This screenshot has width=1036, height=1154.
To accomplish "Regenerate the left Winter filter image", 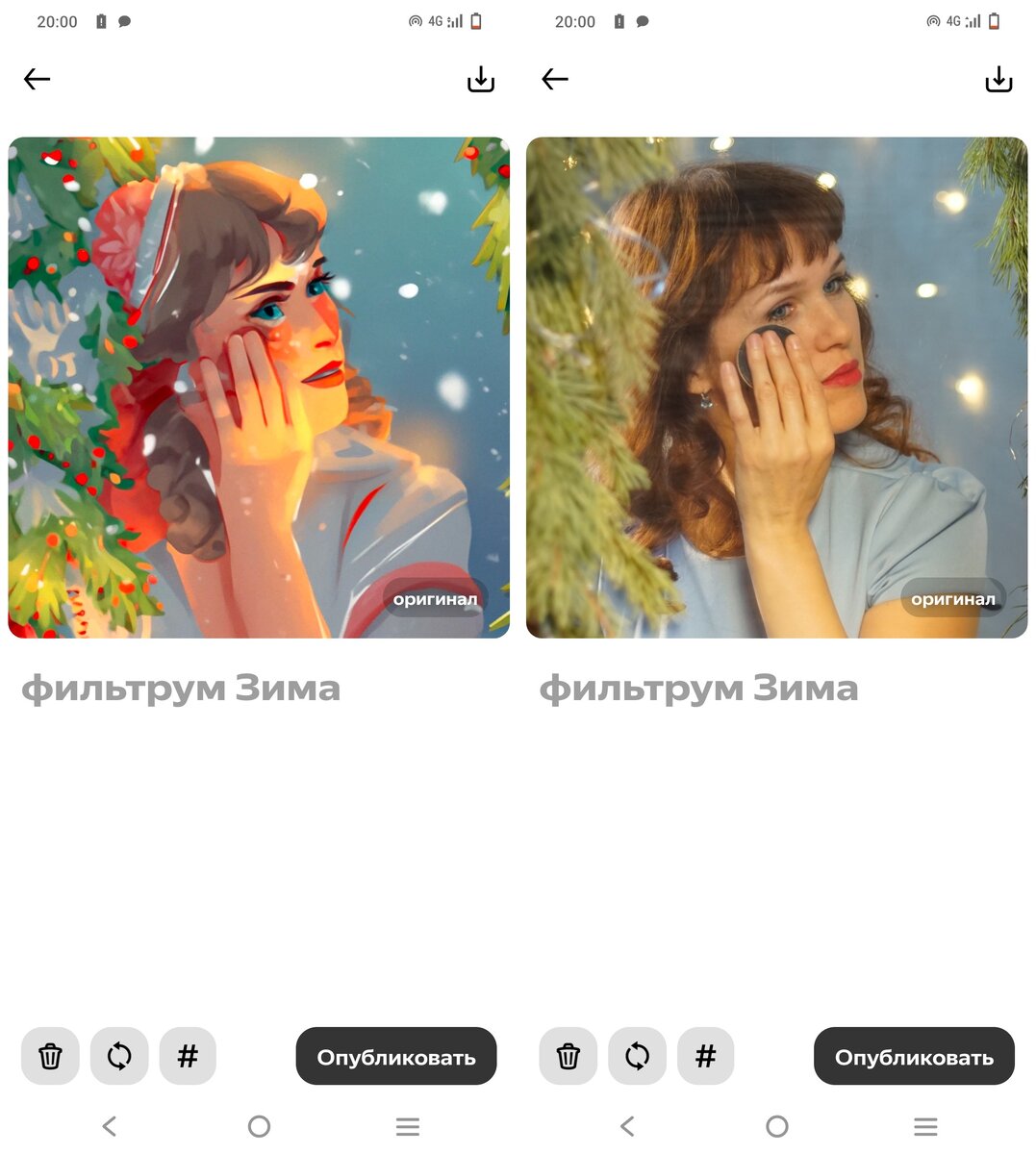I will click(x=118, y=1056).
